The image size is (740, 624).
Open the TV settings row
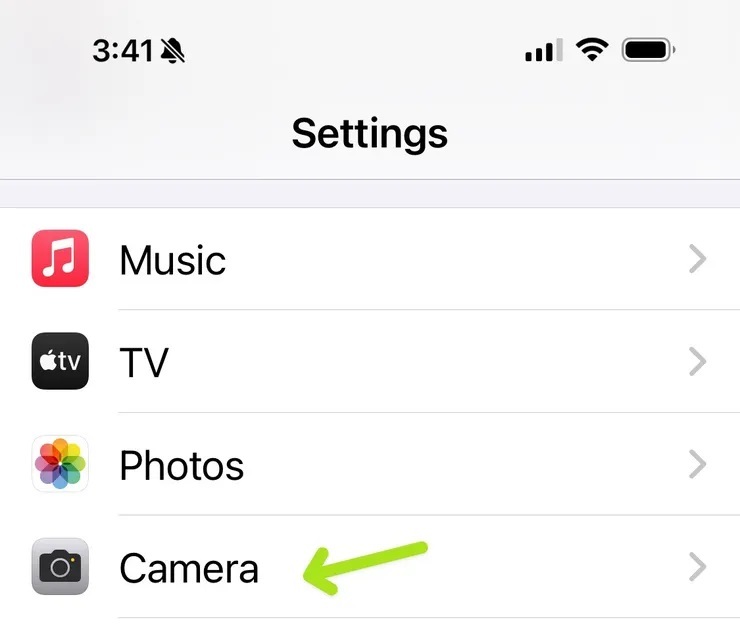tap(145, 363)
